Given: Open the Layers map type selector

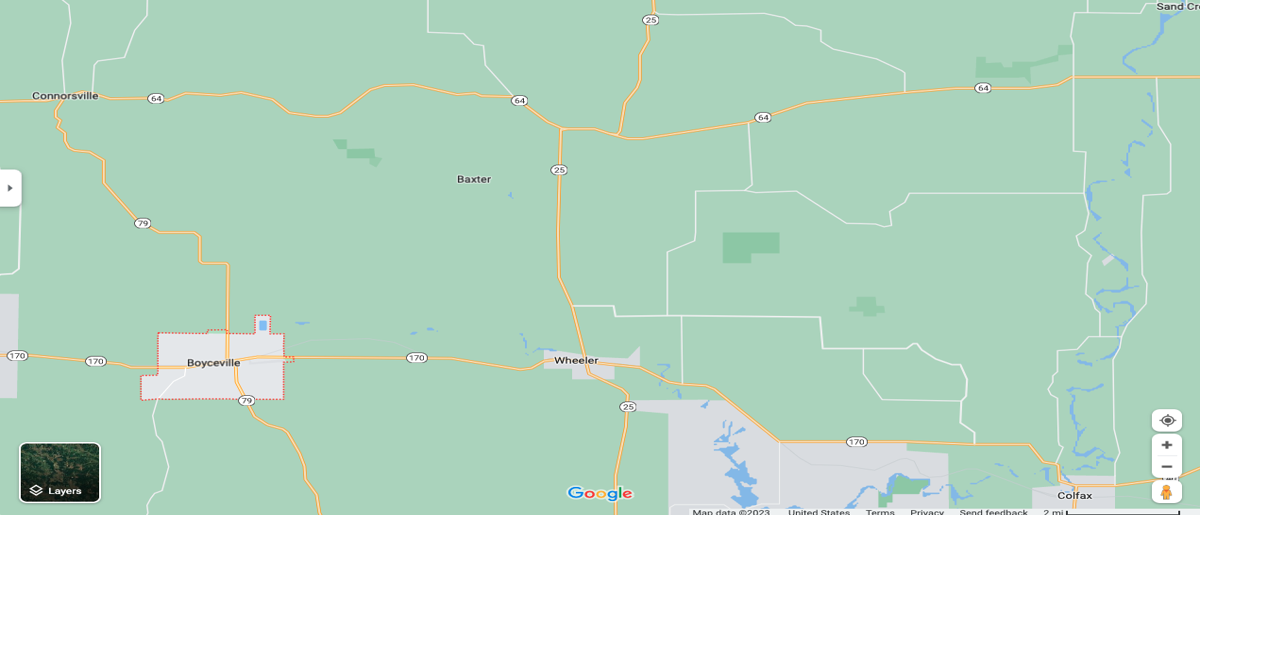Looking at the screenshot, I should click(60, 473).
